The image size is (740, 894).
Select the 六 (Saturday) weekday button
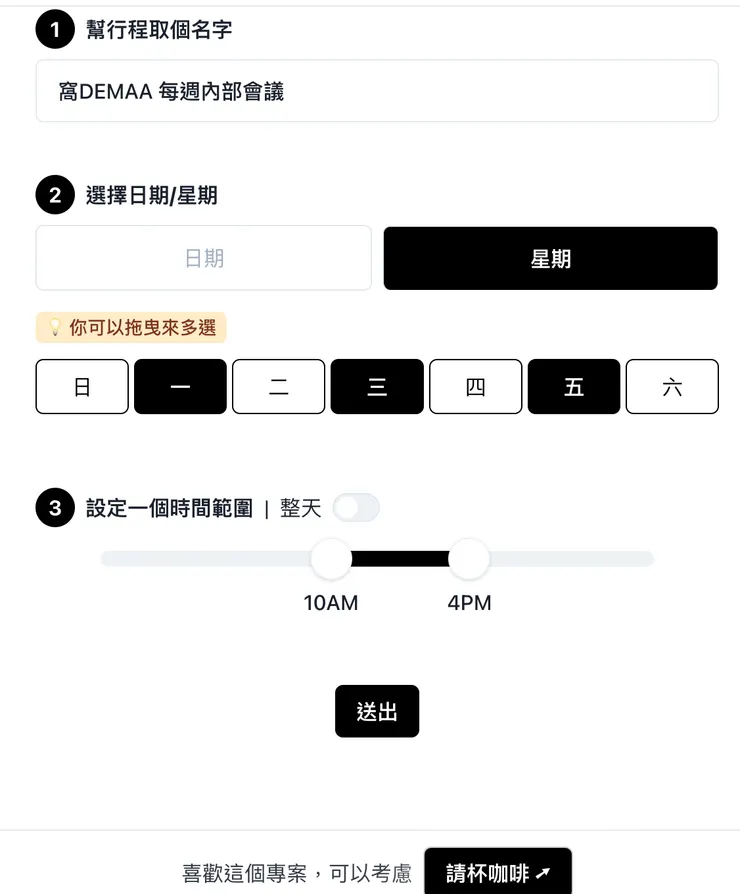(x=672, y=387)
